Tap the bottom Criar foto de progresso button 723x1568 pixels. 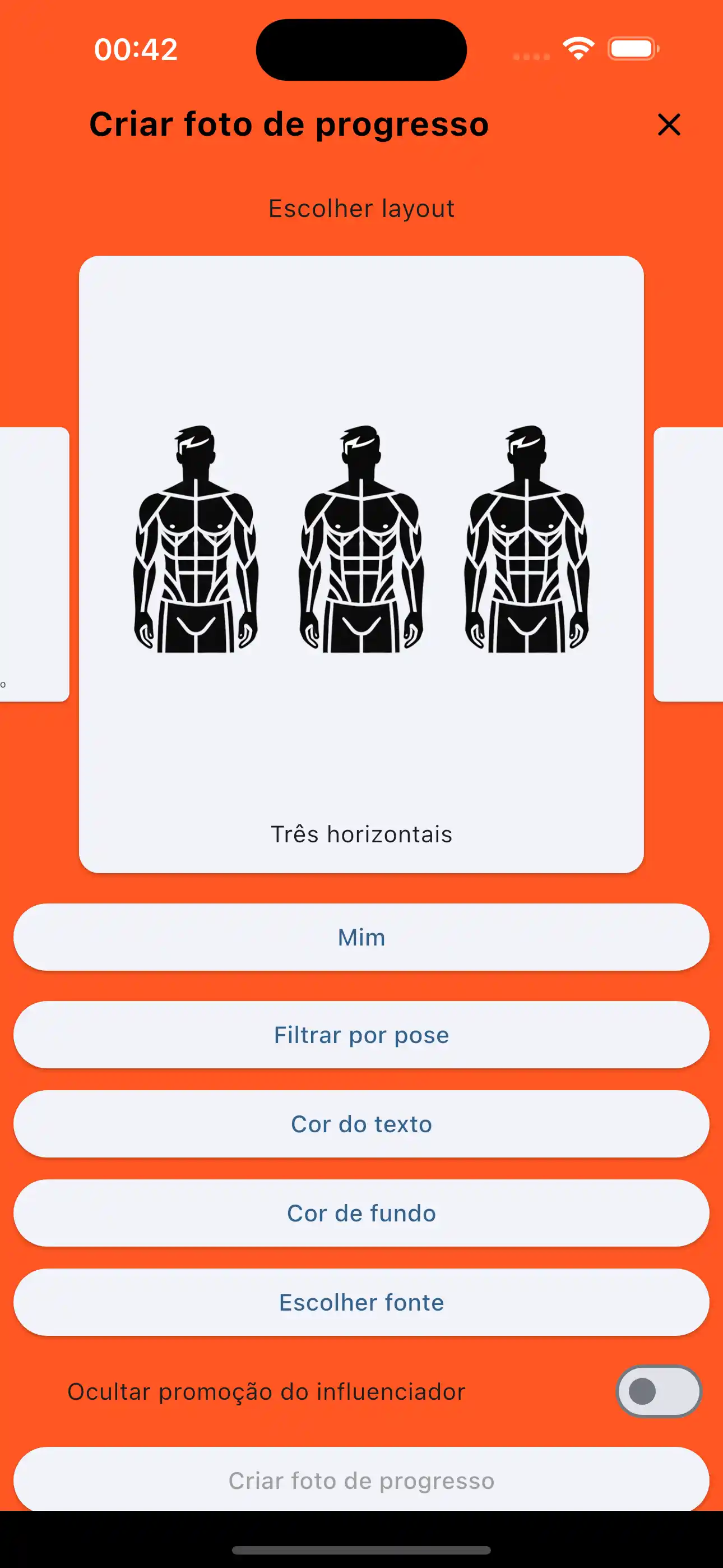click(361, 1481)
